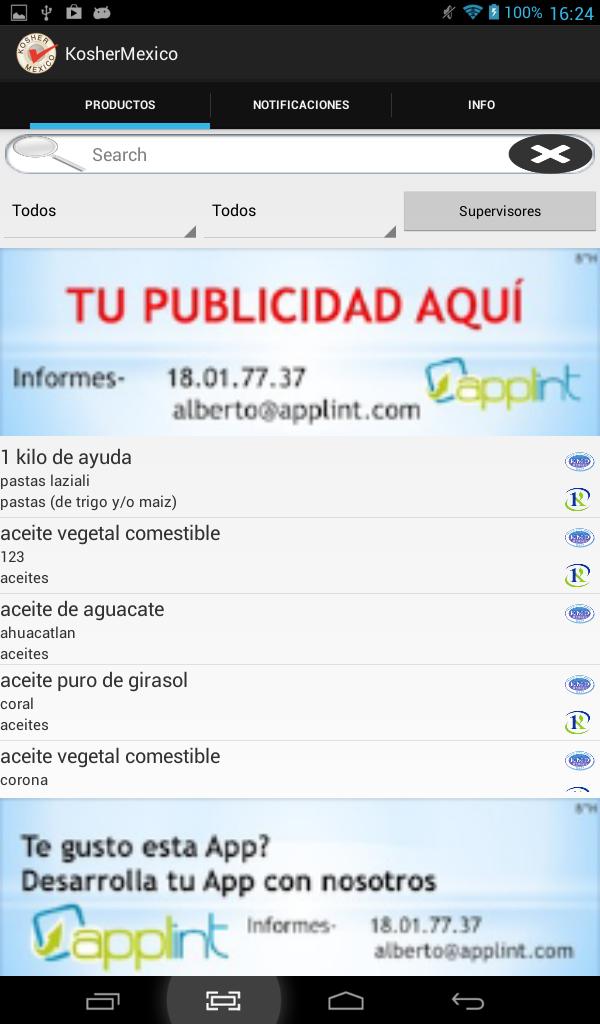The width and height of the screenshot is (600, 1024).
Task: Go to the home screen
Action: click(346, 1000)
